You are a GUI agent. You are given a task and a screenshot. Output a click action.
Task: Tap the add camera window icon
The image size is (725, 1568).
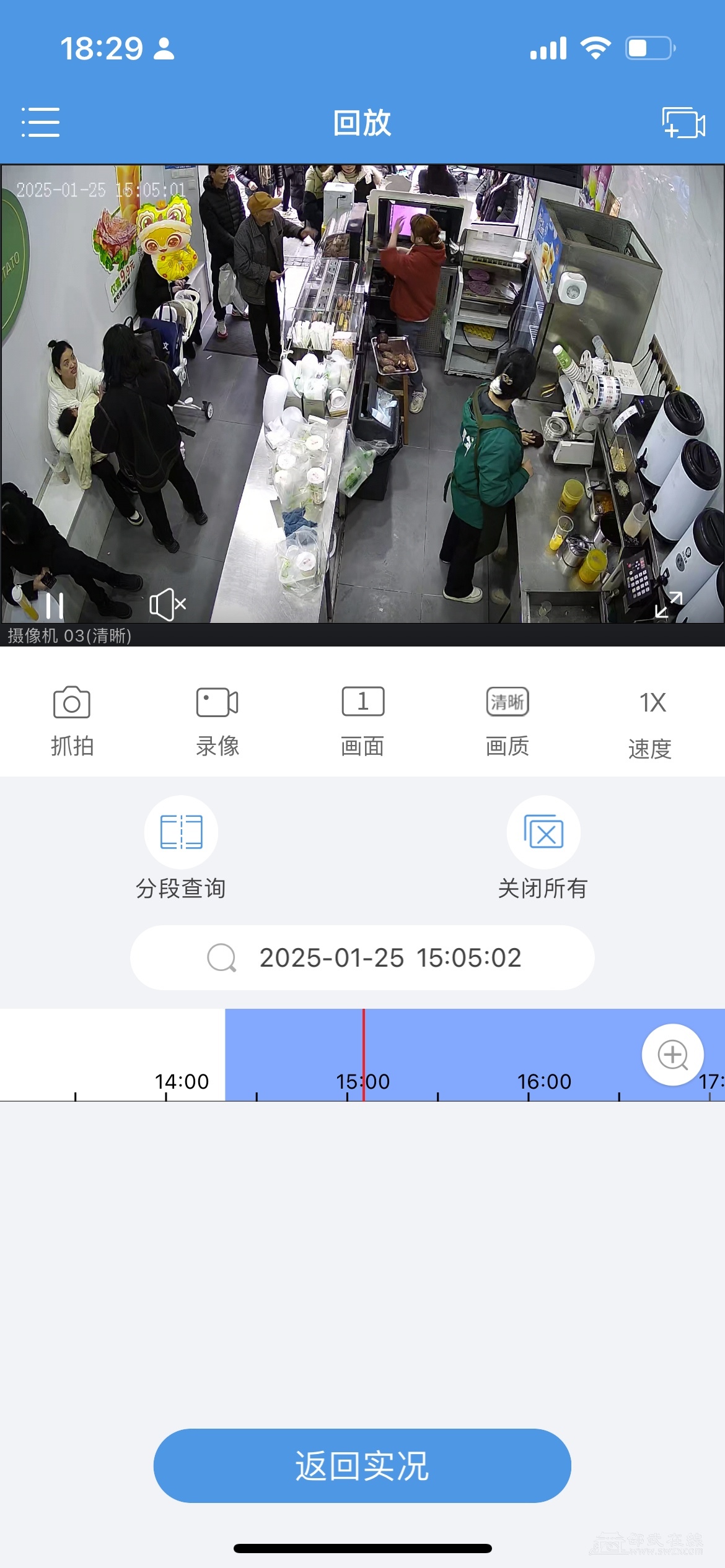[x=683, y=123]
